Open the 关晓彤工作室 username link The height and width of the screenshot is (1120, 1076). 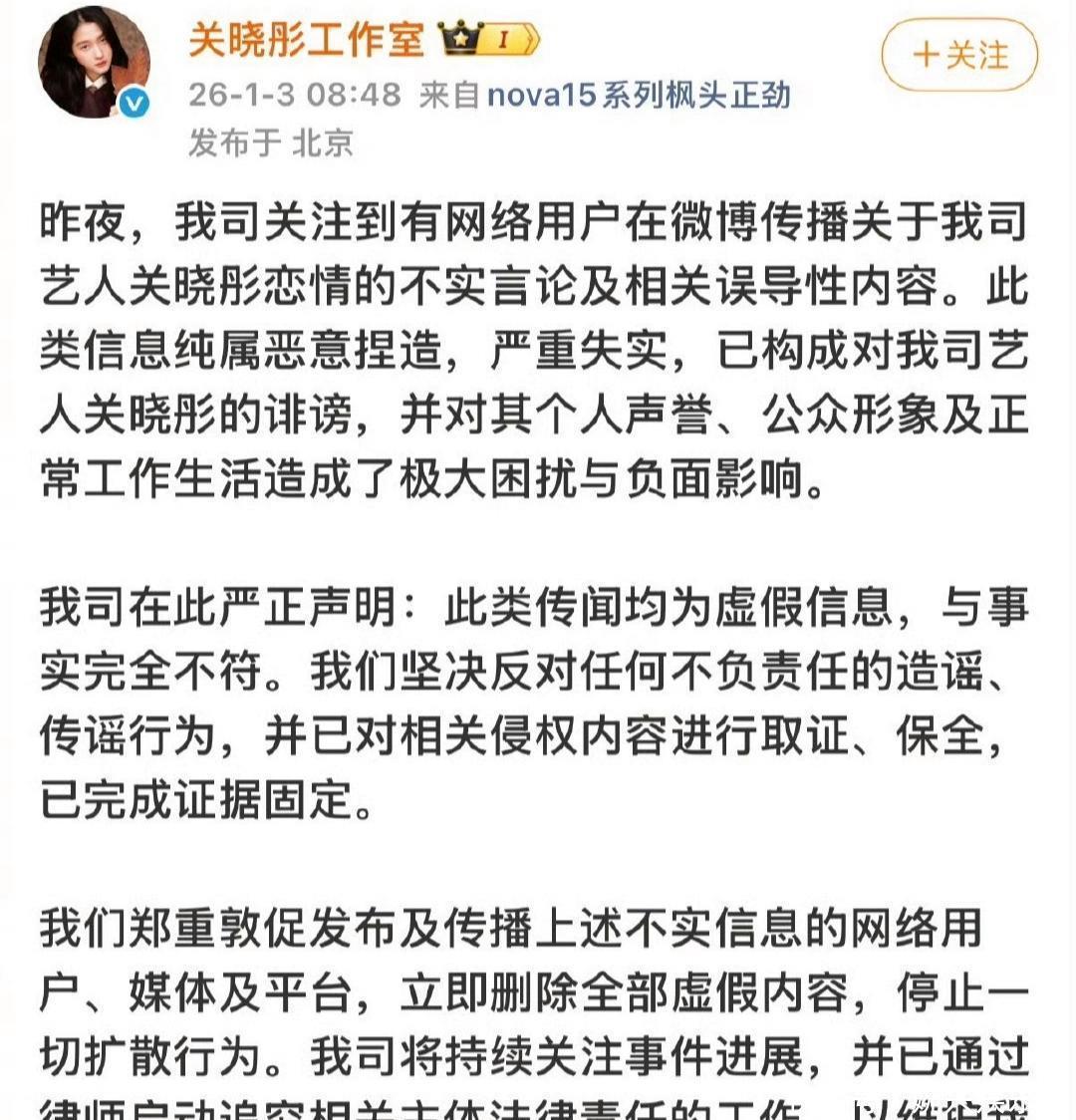coord(306,40)
